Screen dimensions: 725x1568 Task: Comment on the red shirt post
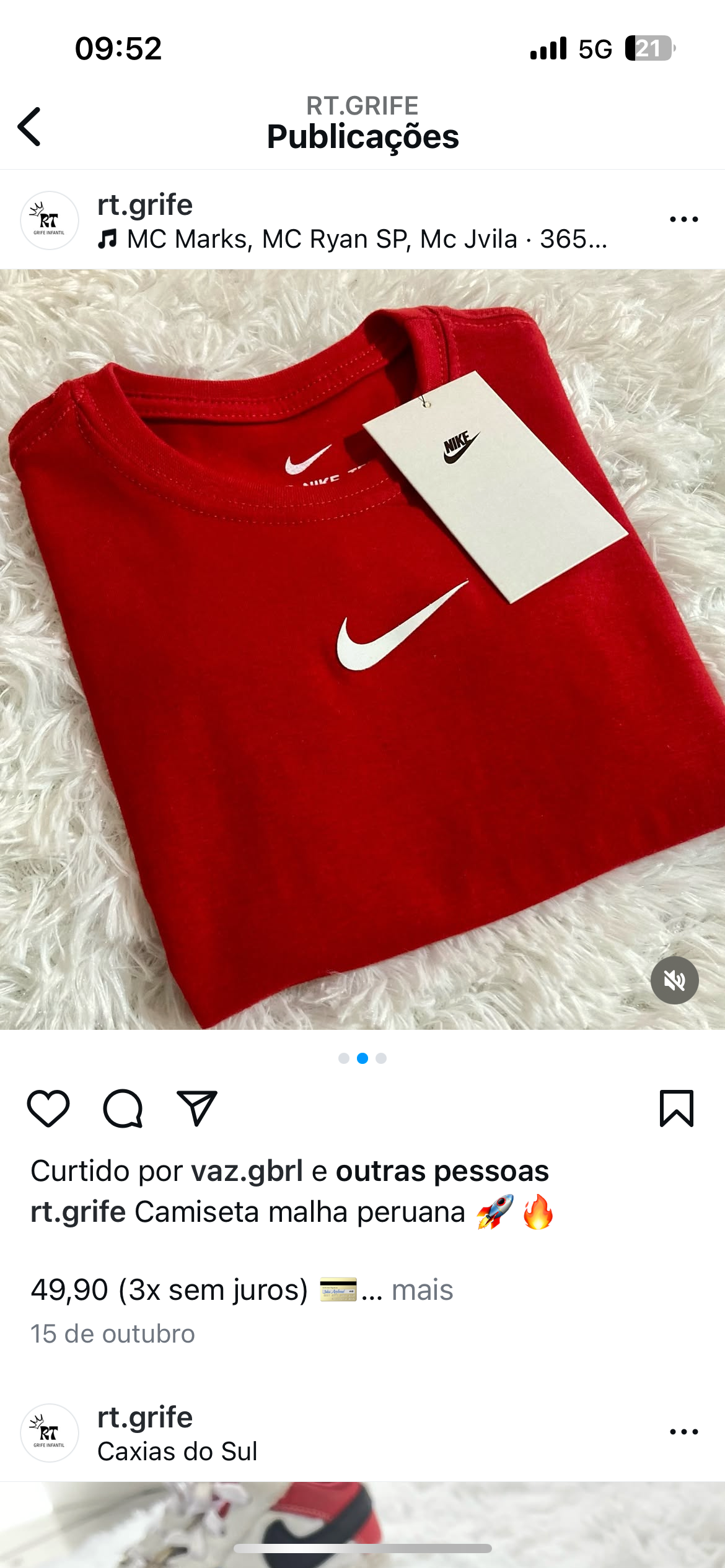coord(123,1108)
